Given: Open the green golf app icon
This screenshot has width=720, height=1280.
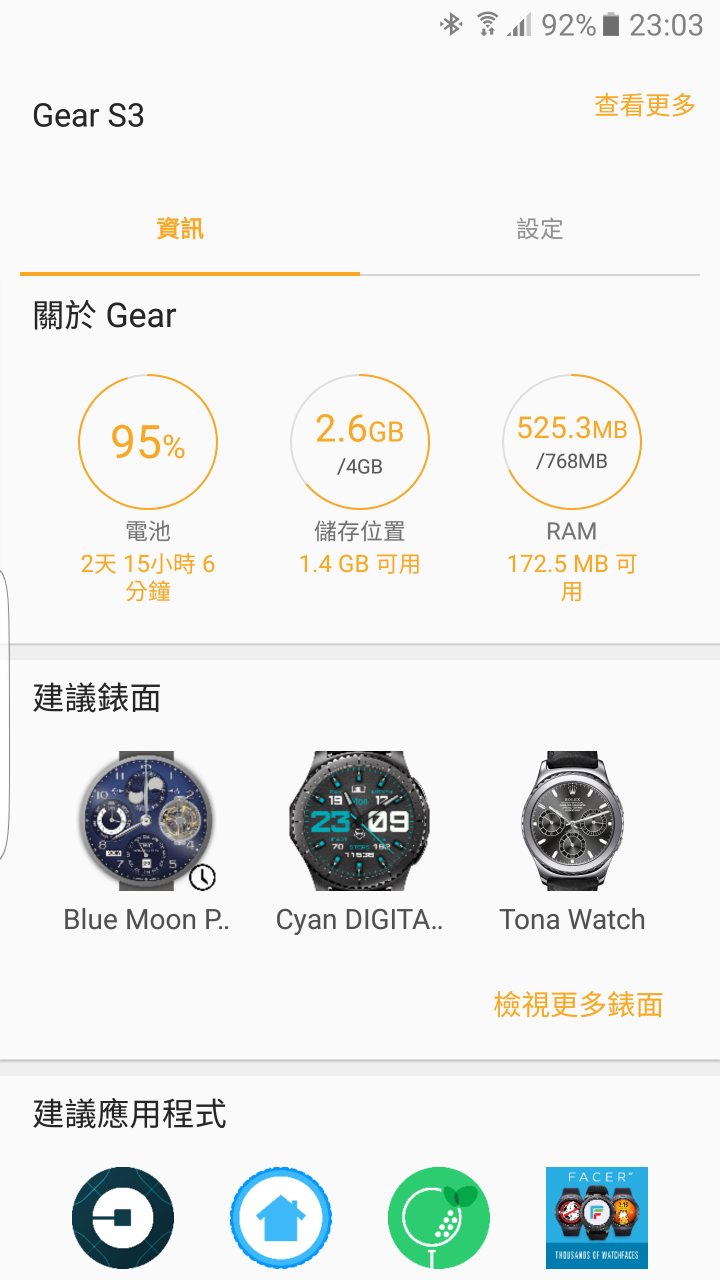Looking at the screenshot, I should pos(439,1218).
